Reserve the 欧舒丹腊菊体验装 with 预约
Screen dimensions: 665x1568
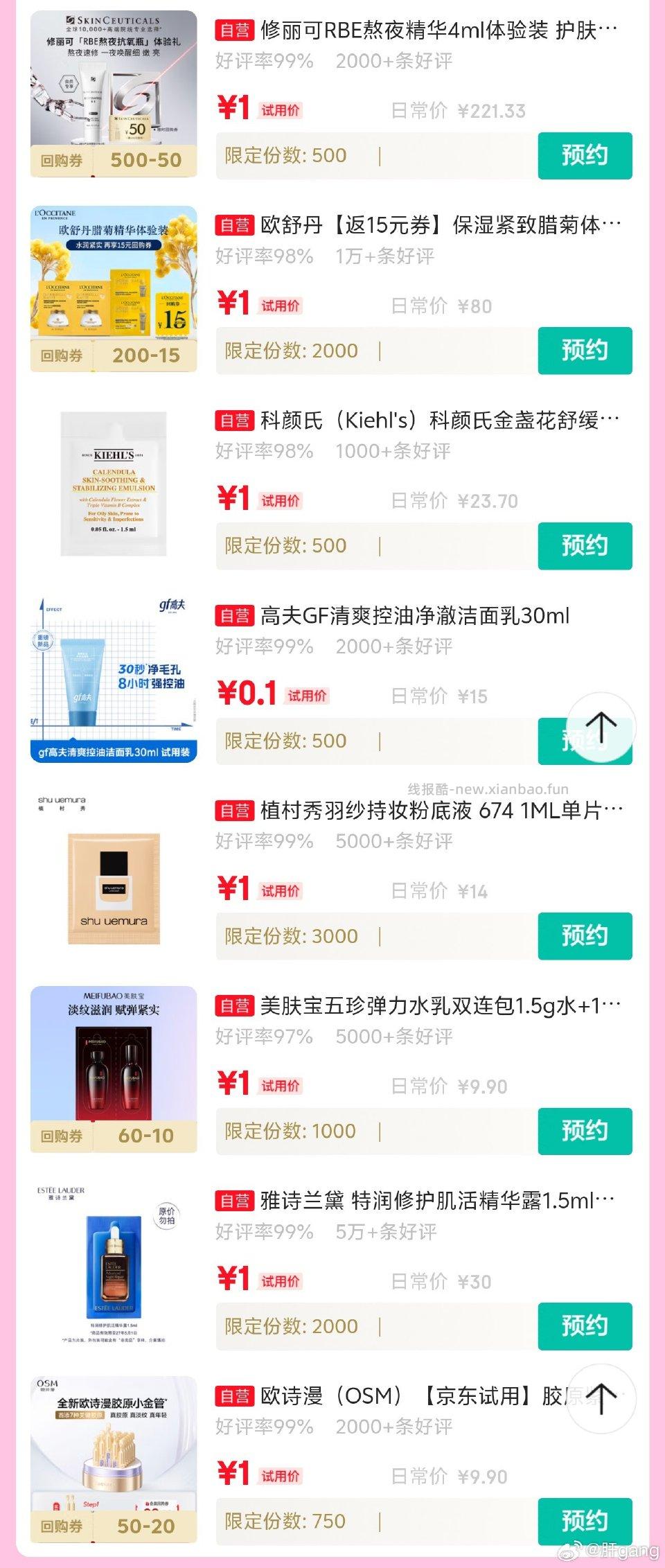(x=585, y=351)
